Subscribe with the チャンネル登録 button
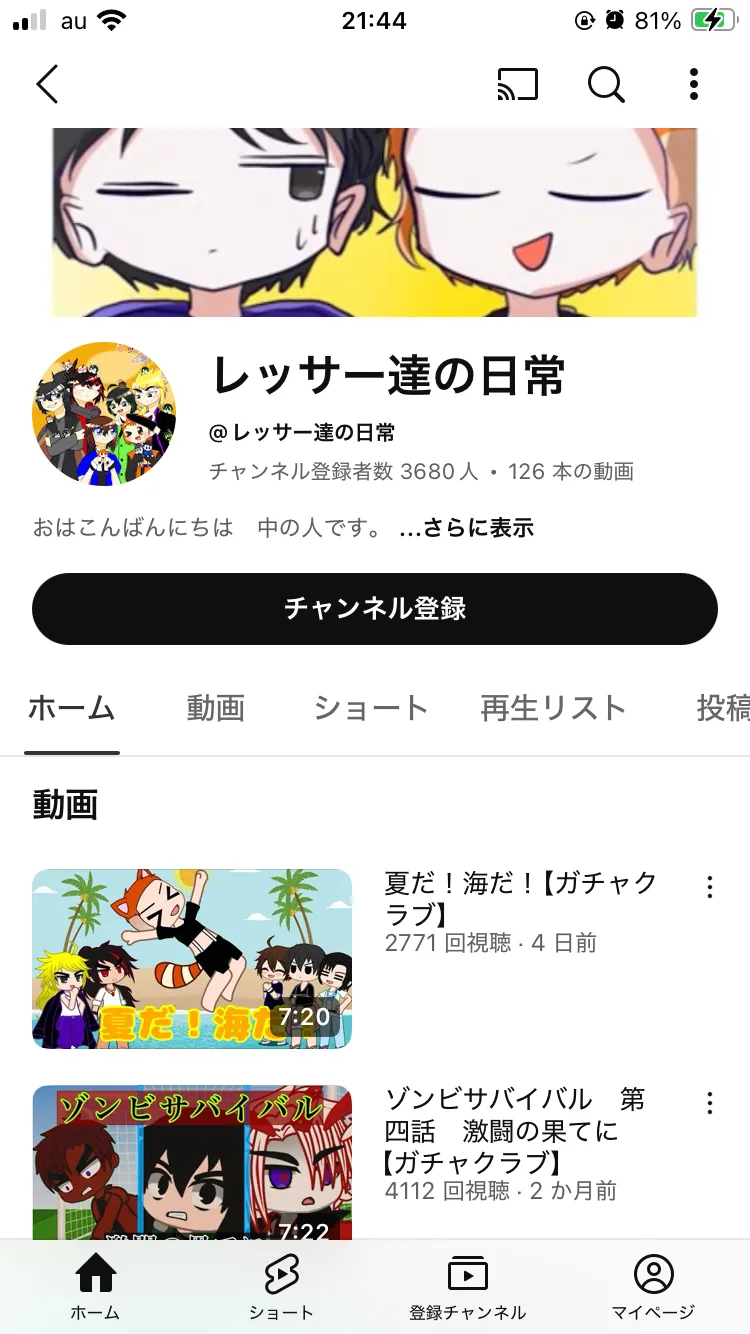The image size is (750, 1334). click(x=375, y=608)
